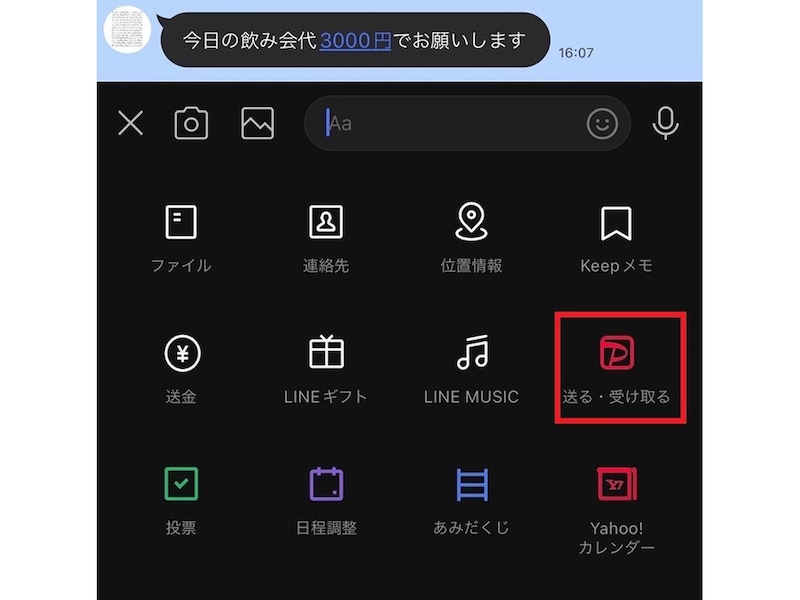Open the emoji and sticker picker
Viewport: 800px width, 600px height.
(602, 124)
